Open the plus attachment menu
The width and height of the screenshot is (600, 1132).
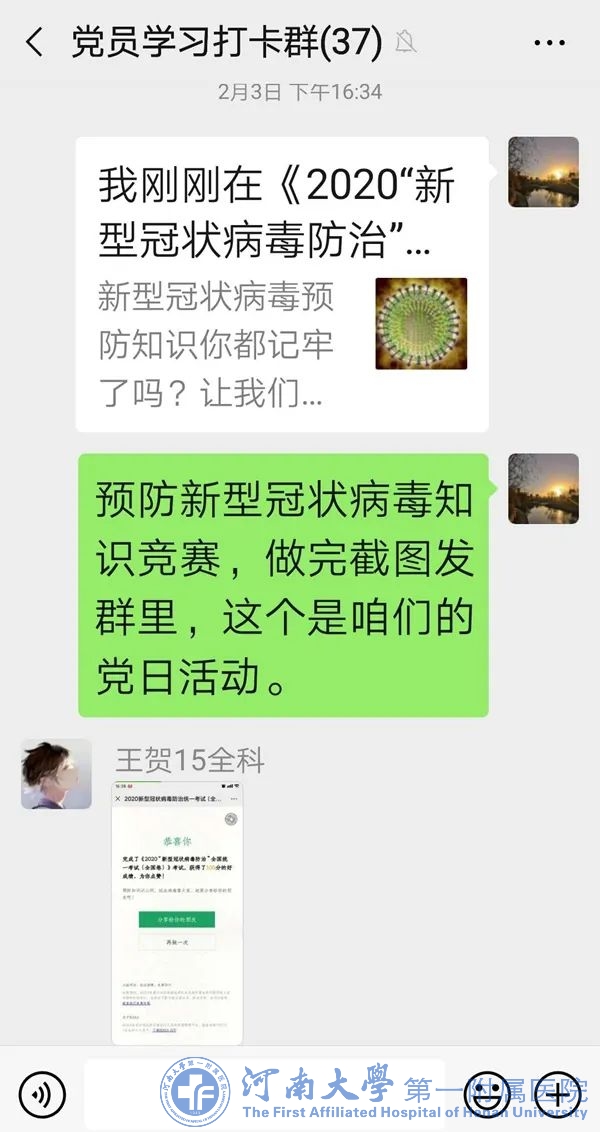click(x=556, y=1093)
